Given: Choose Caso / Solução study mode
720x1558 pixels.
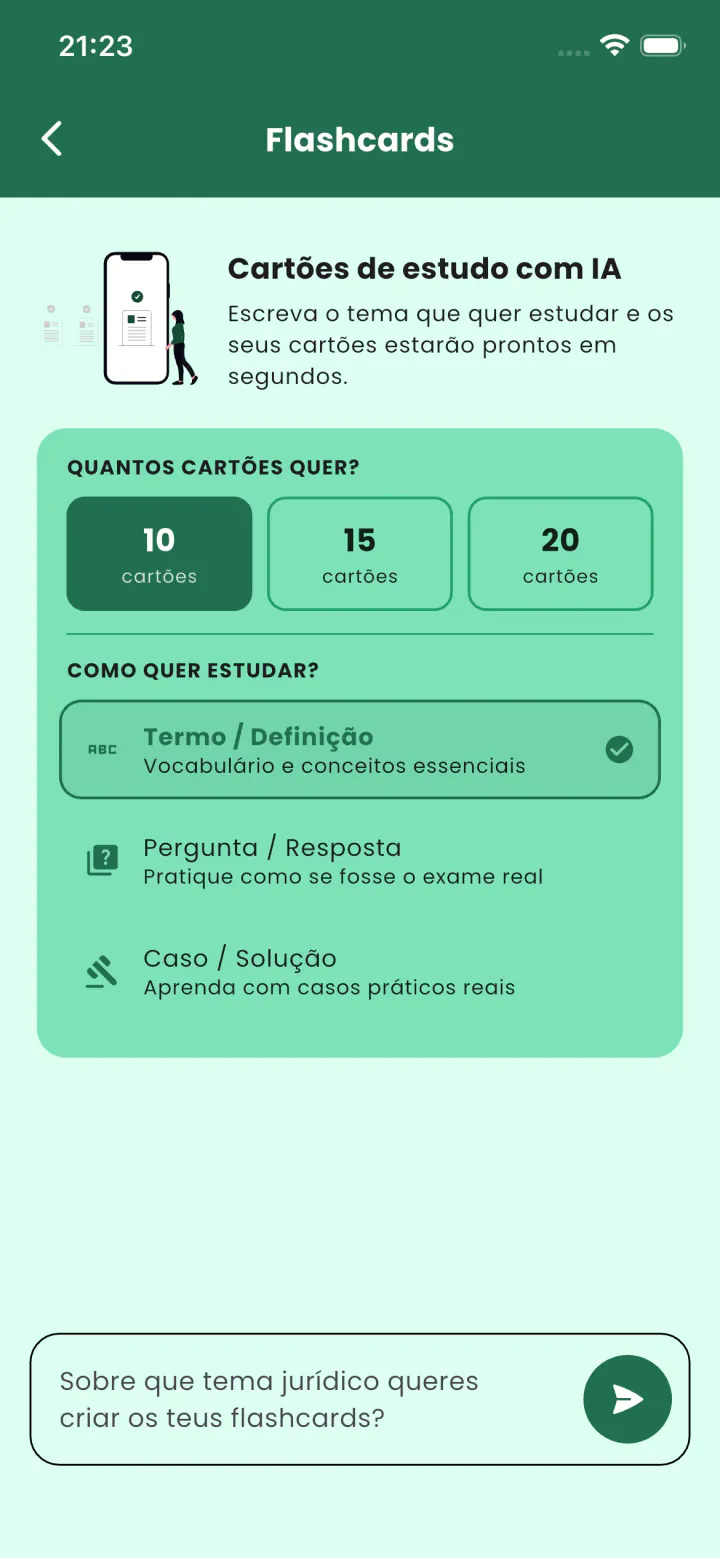Looking at the screenshot, I should [x=360, y=972].
